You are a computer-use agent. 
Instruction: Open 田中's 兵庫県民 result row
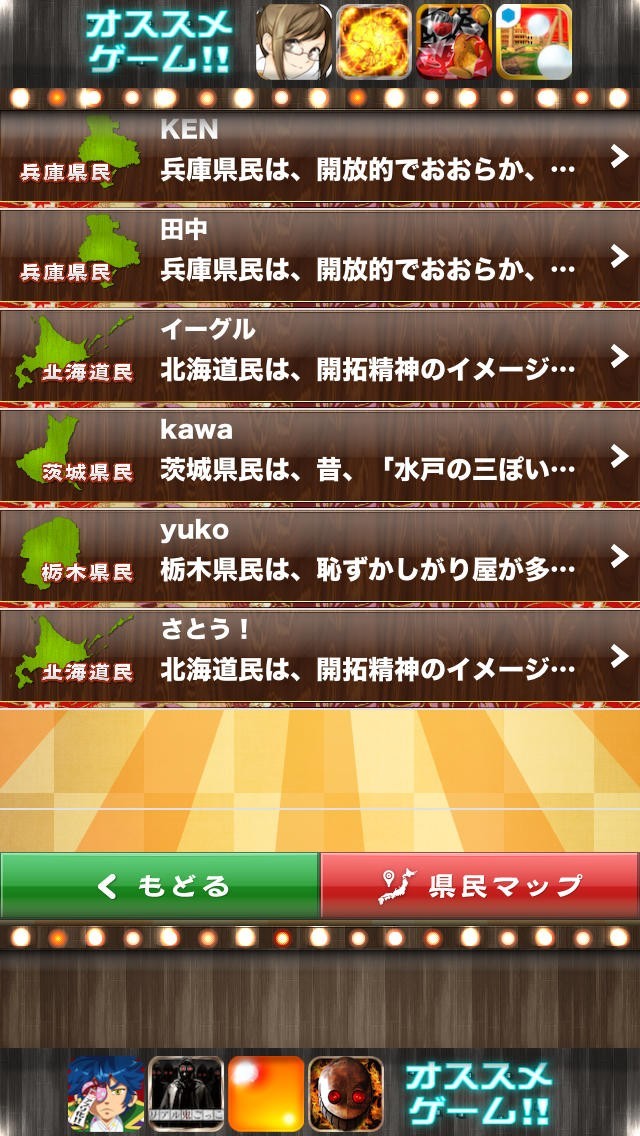coord(320,255)
